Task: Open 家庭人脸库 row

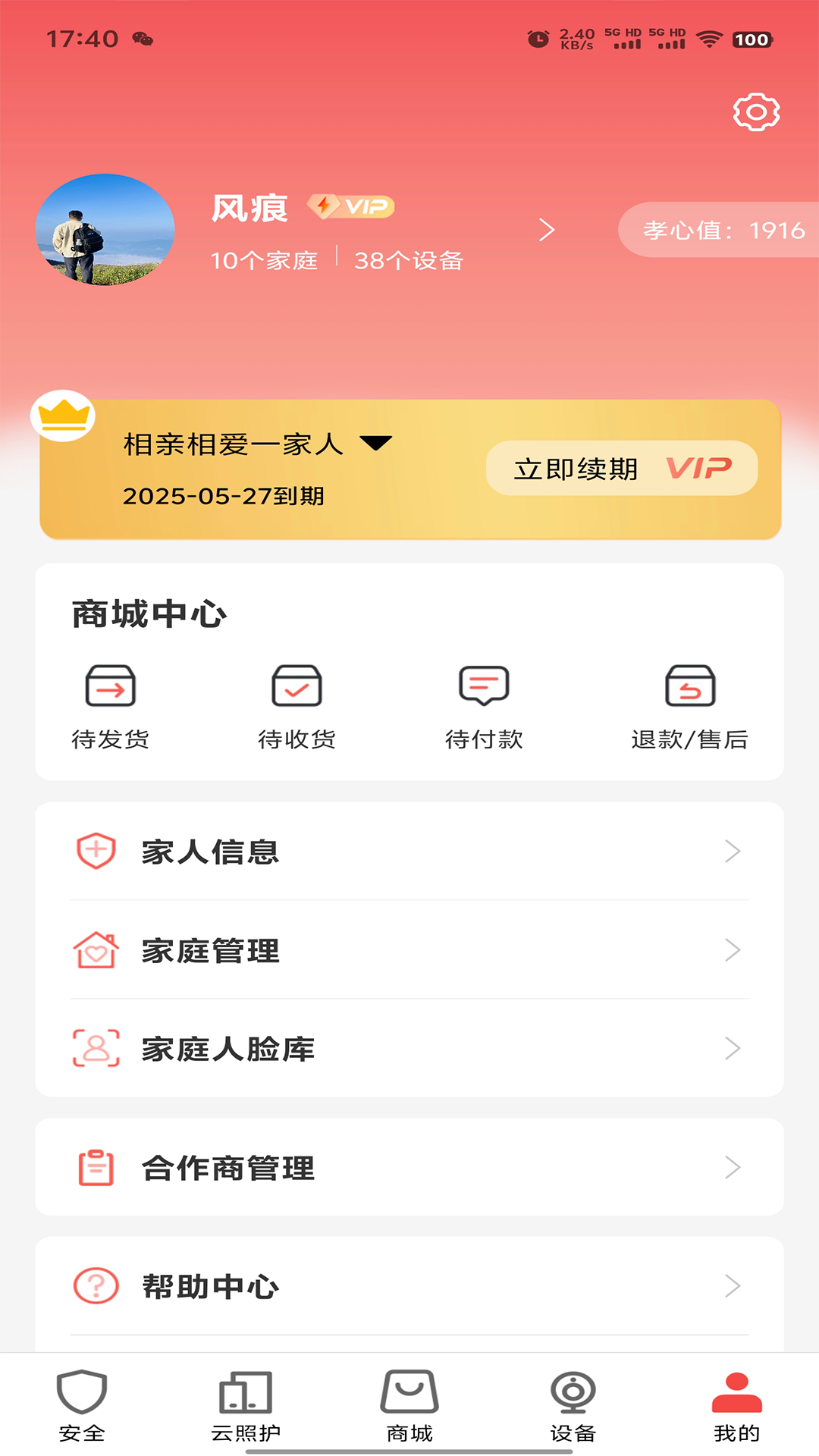Action: (x=409, y=1049)
